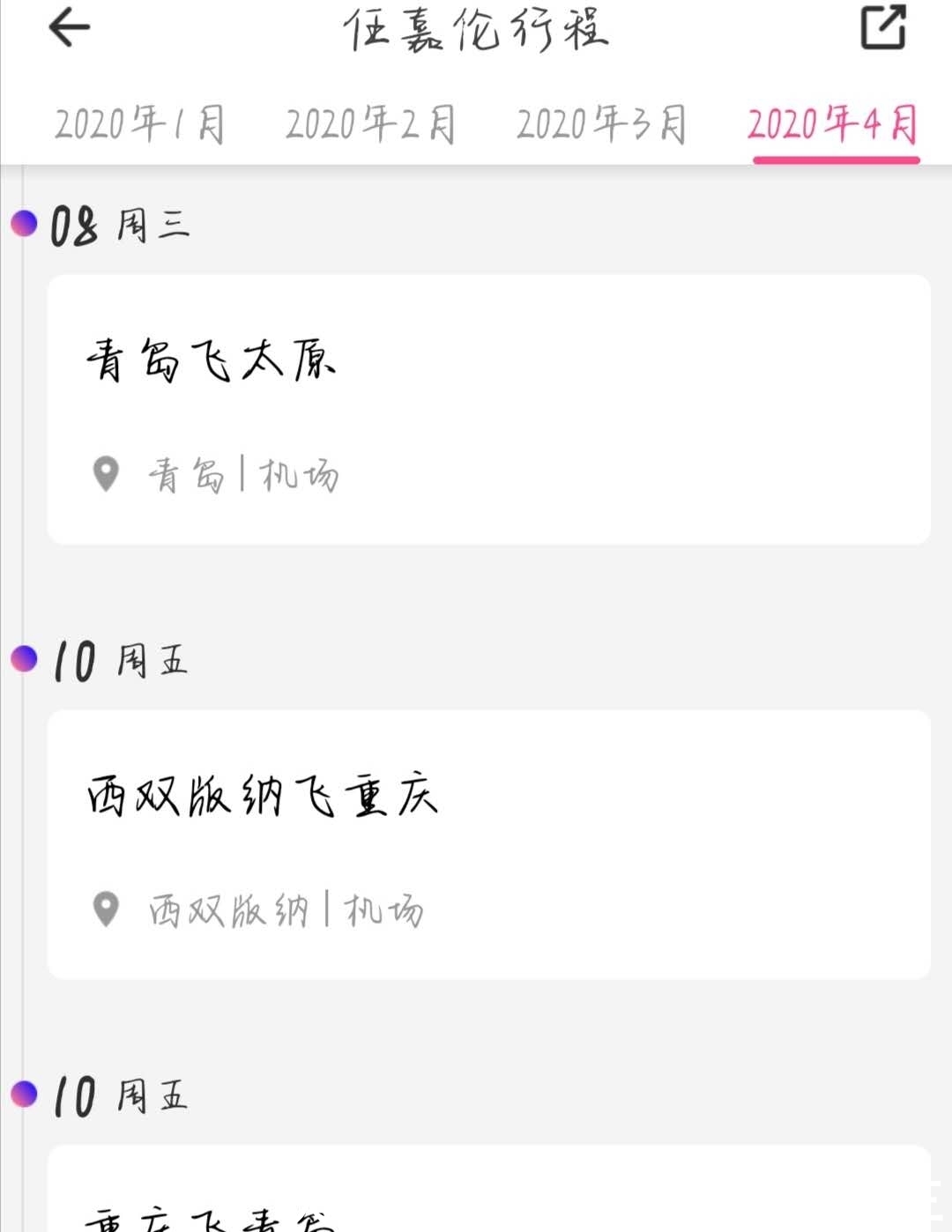Switch to the 2020年1月 tab
The image size is (952, 1232).
[139, 123]
